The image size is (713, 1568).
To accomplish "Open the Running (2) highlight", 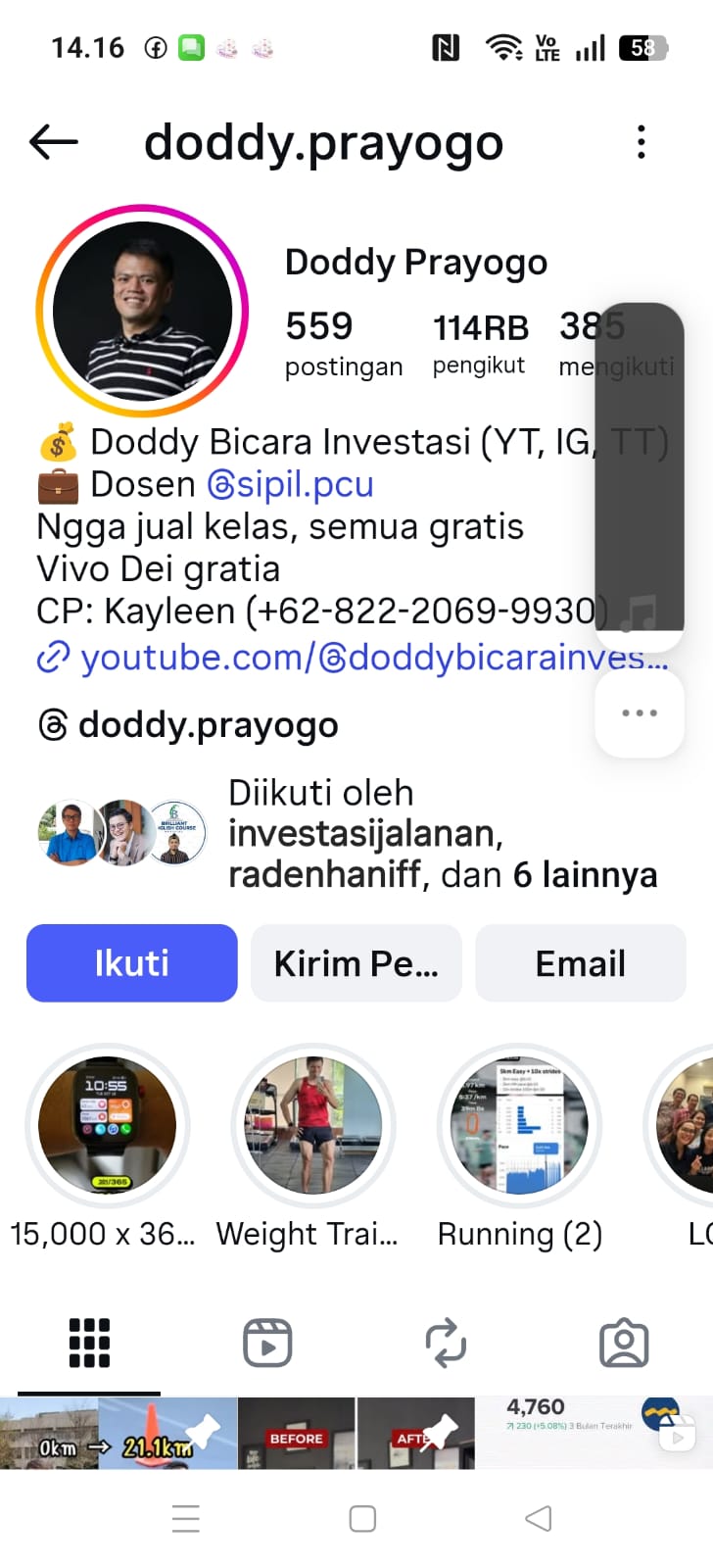I will coord(519,1125).
